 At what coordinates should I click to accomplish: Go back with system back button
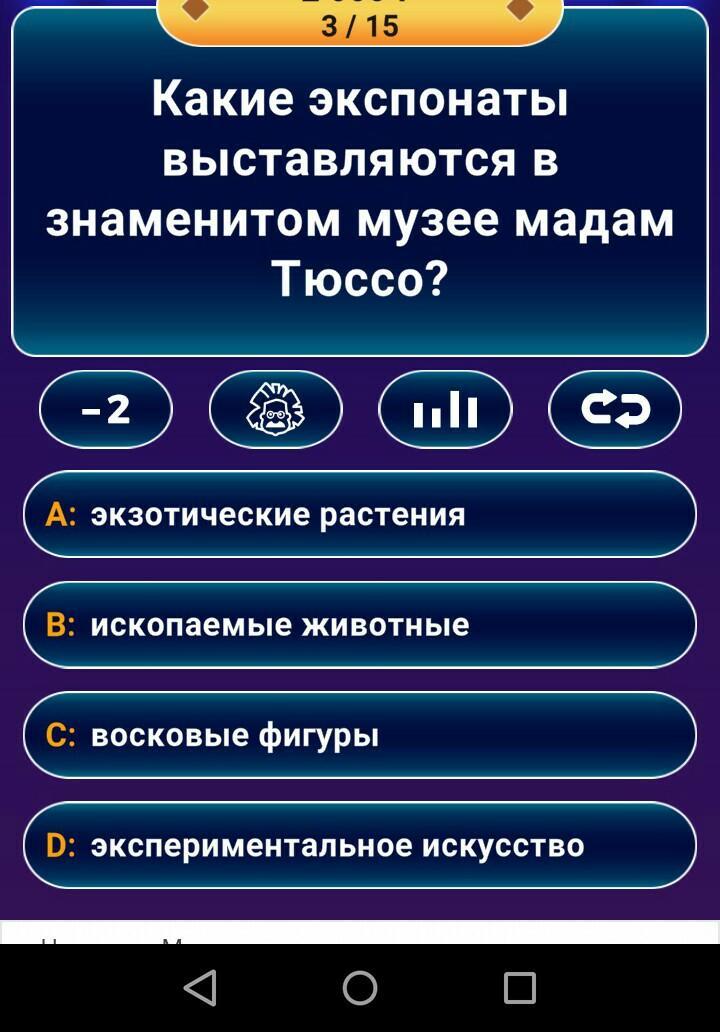pyautogui.click(x=201, y=988)
